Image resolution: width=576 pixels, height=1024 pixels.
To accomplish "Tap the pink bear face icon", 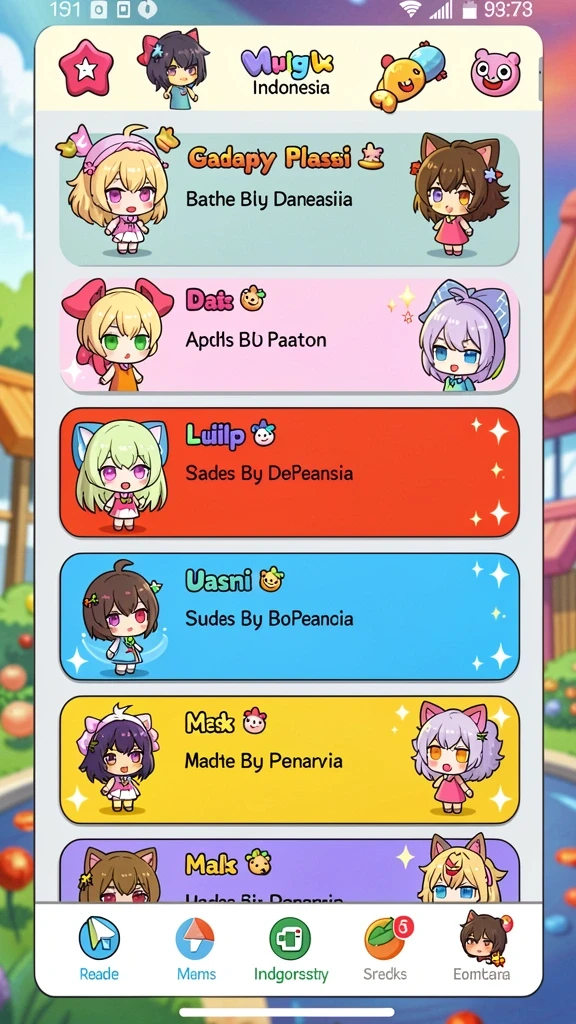I will (x=496, y=72).
